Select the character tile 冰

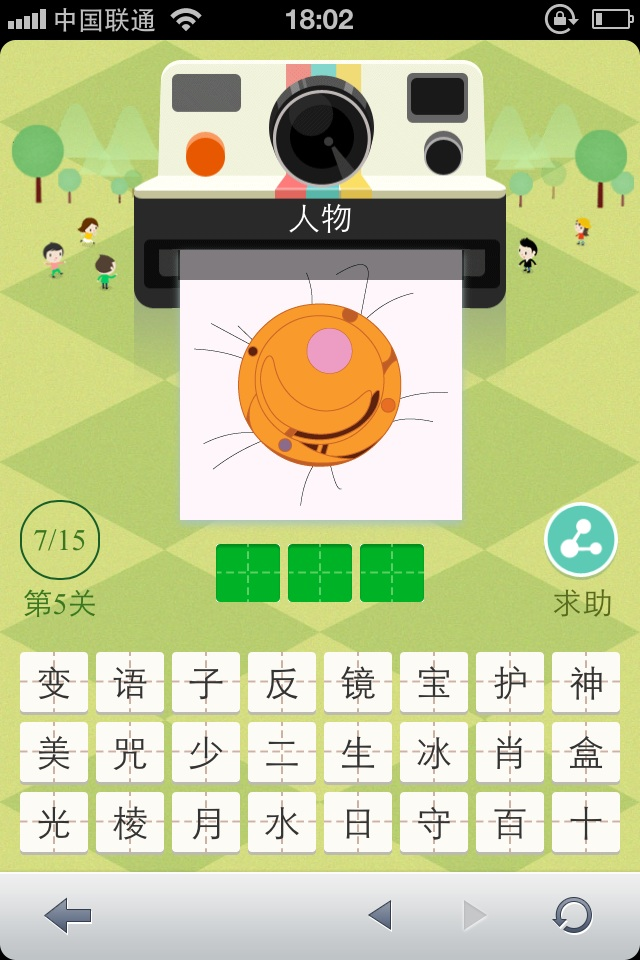click(434, 753)
